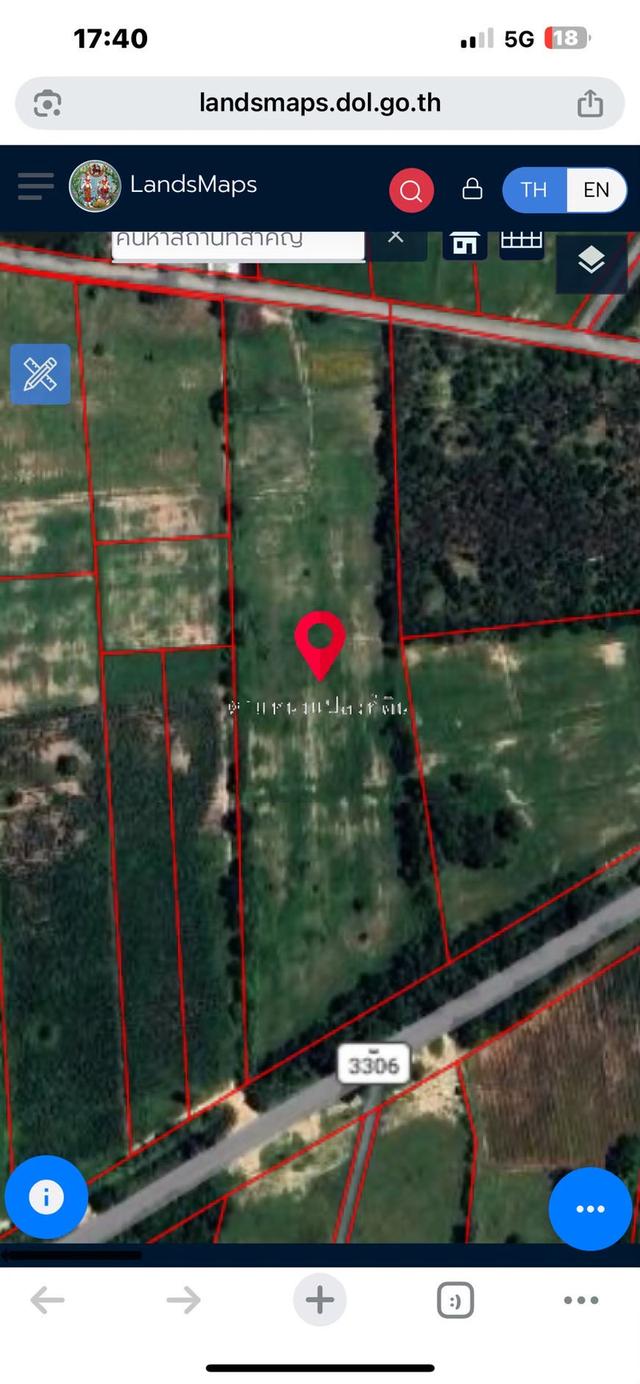This screenshot has height=1384, width=640.
Task: Open the lock login icon
Action: pos(472,189)
